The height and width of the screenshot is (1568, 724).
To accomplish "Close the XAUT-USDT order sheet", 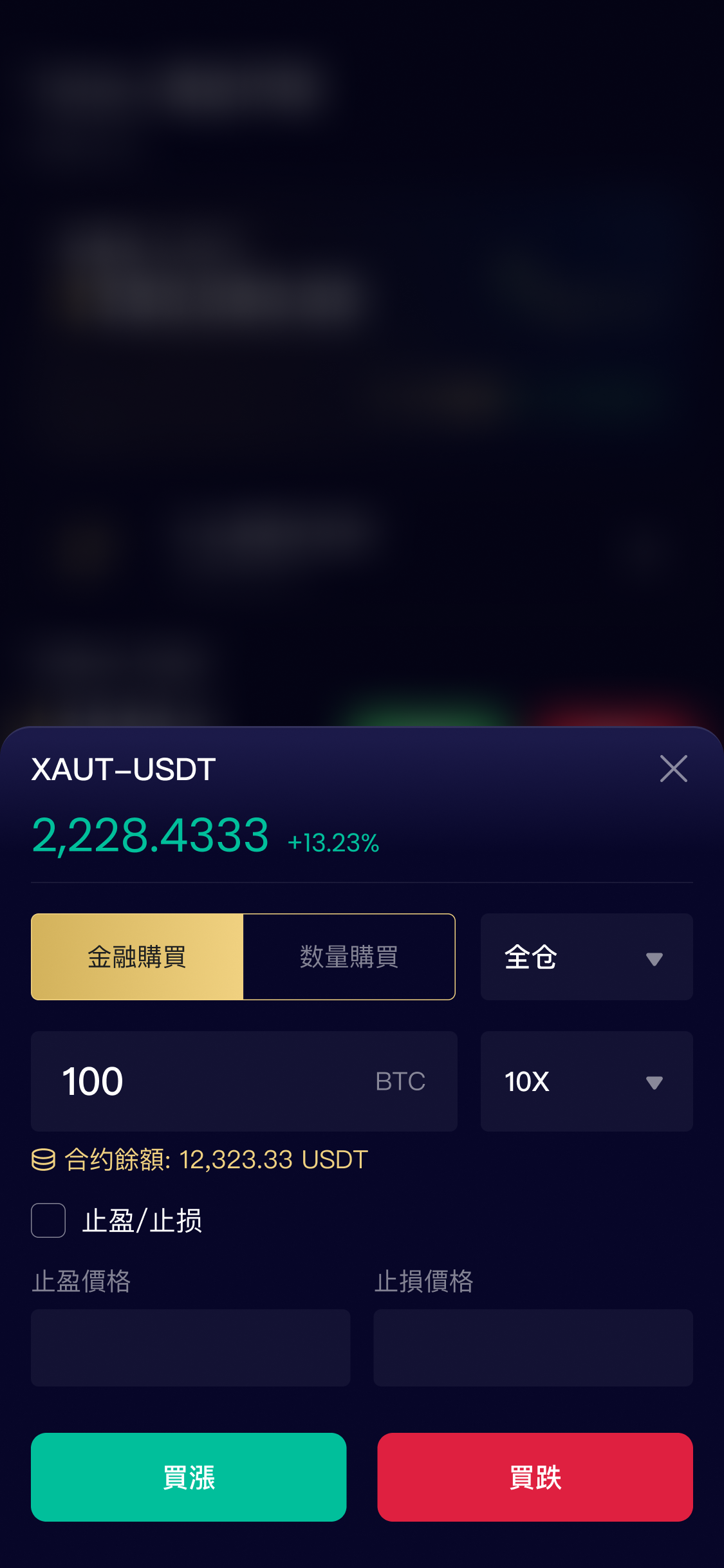I will 673,769.
